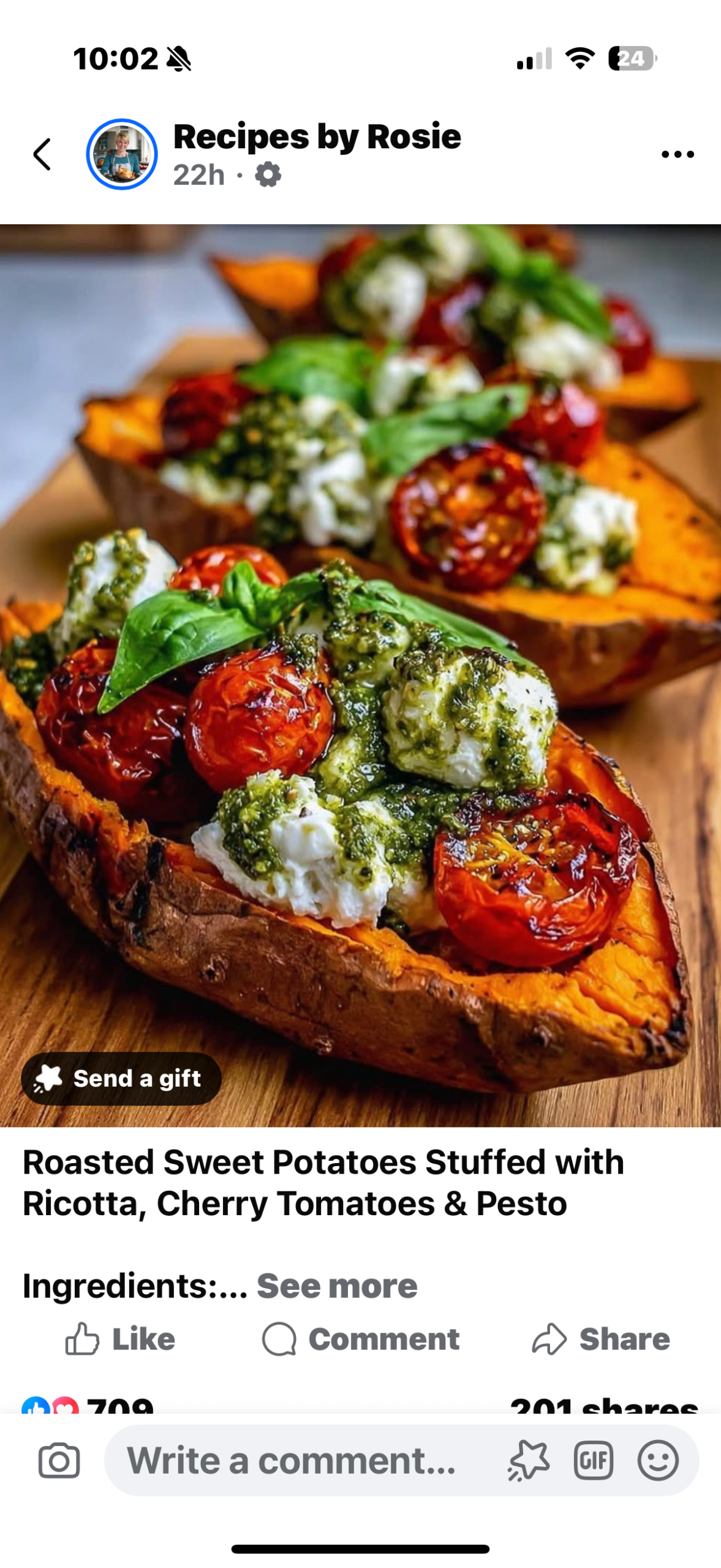
Task: Focus the Write a comment field
Action: coord(291,1461)
